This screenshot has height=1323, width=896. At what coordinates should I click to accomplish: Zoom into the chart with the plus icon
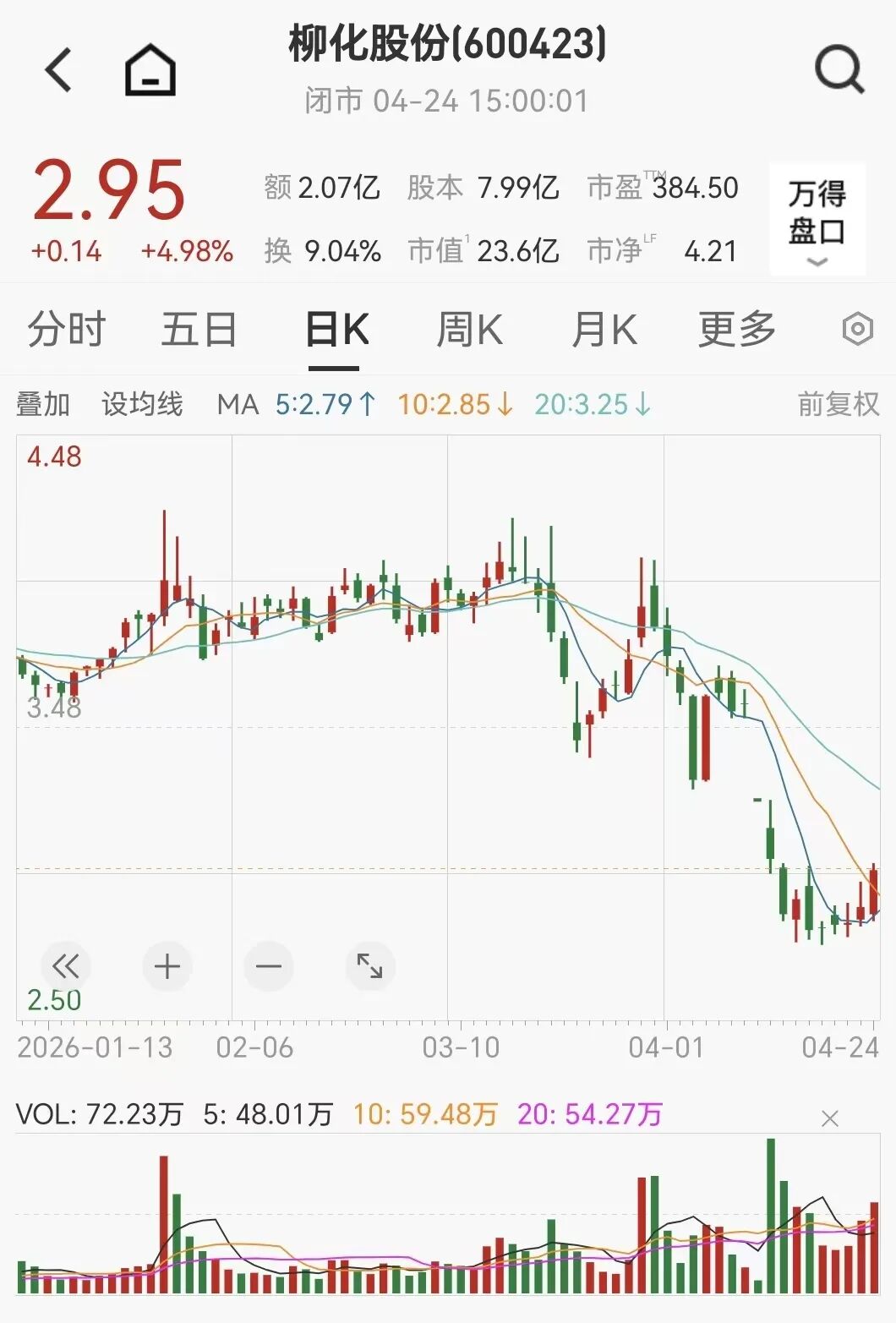(166, 966)
